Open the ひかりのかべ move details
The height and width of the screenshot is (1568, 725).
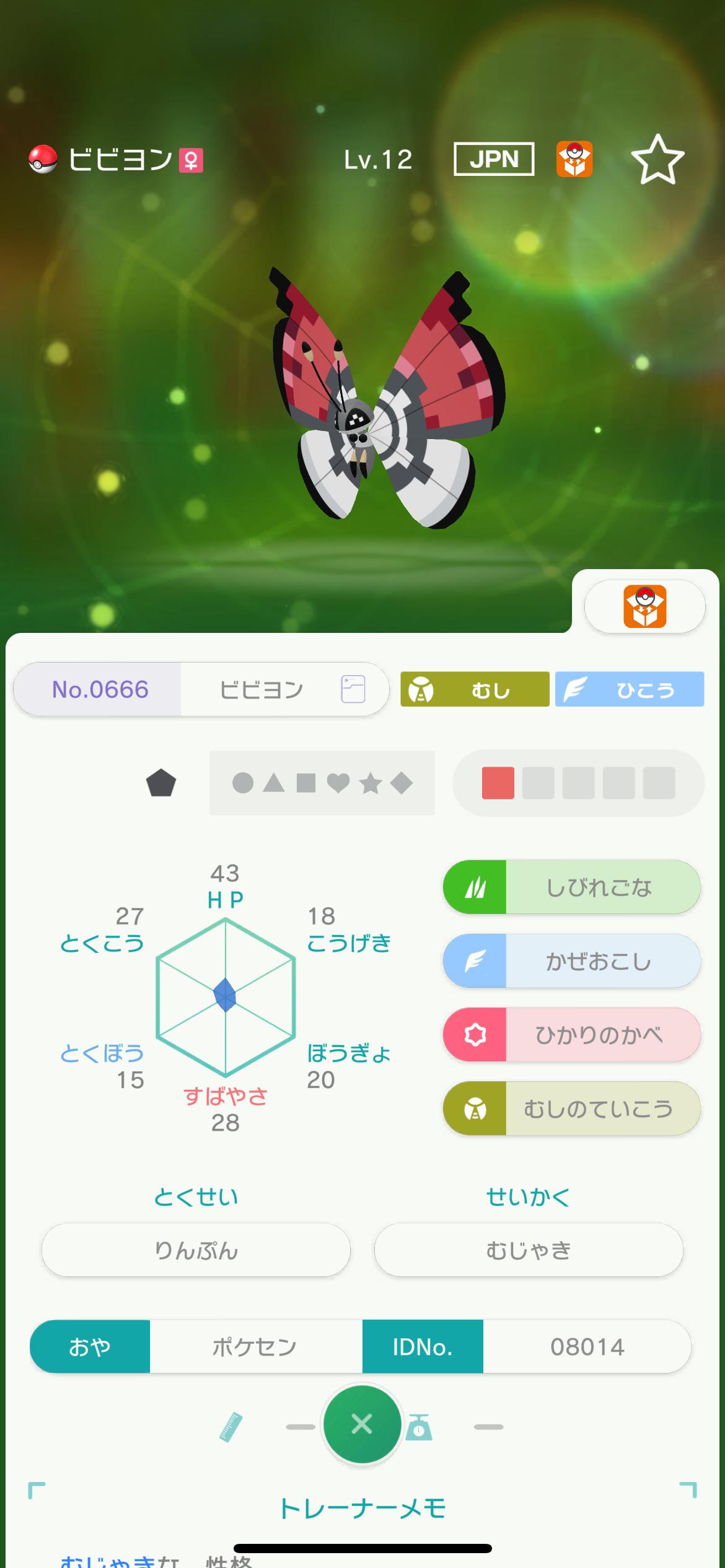[571, 1035]
